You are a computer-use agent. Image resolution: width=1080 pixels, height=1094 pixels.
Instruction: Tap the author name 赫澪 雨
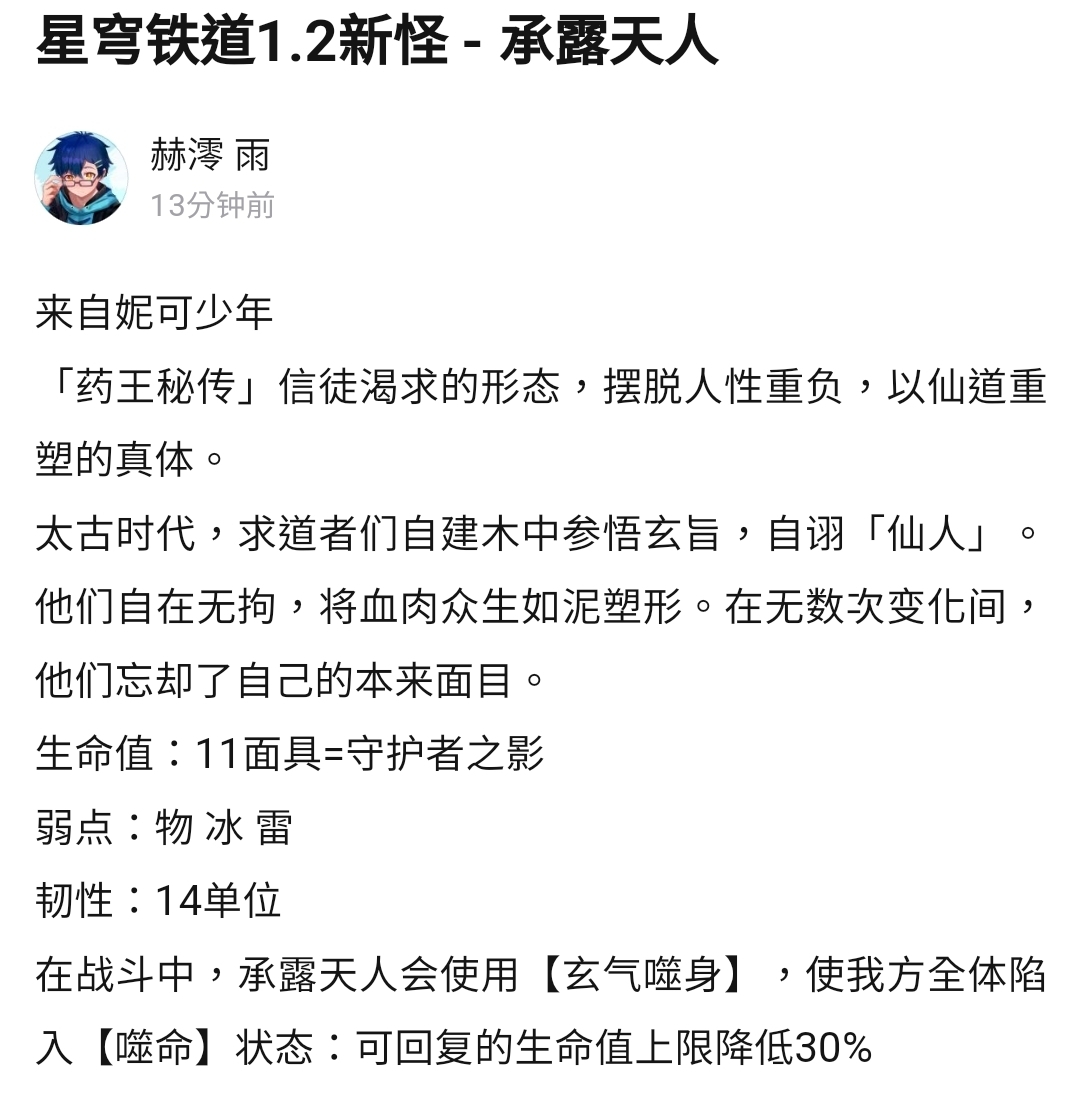210,156
